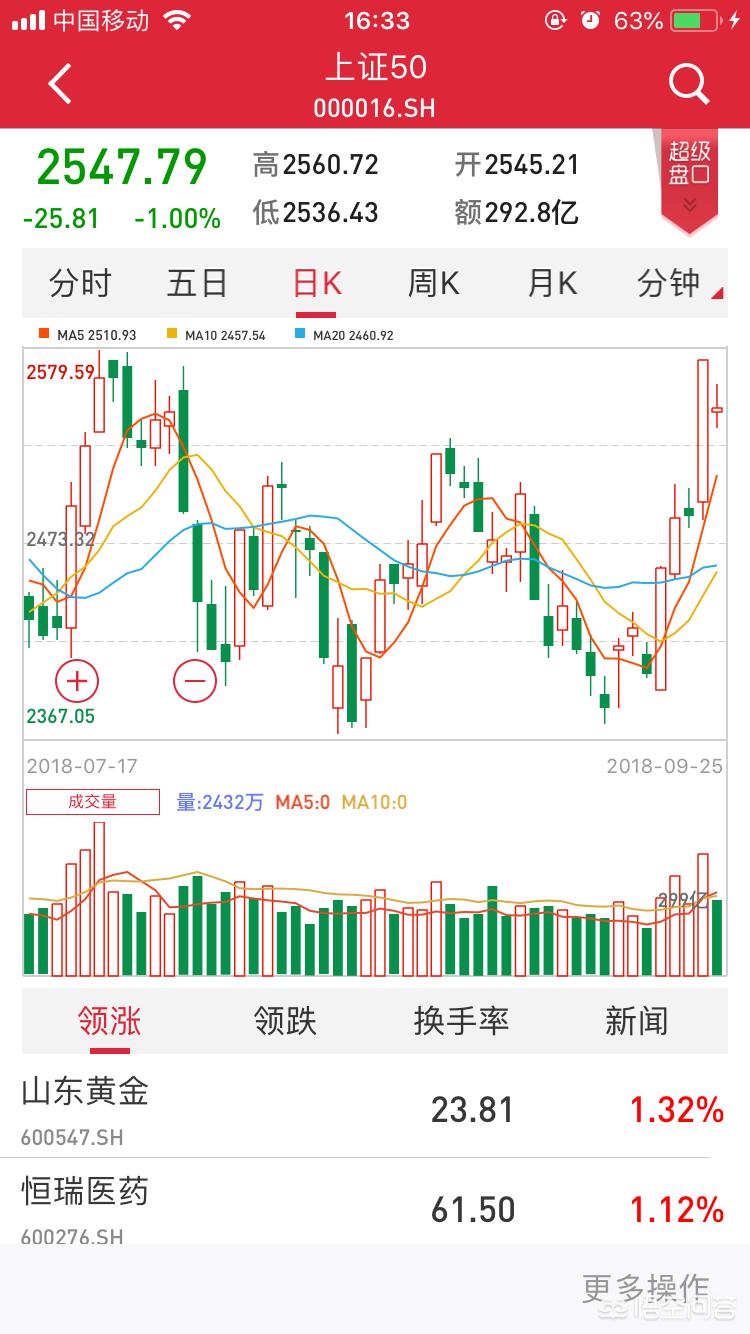Image resolution: width=750 pixels, height=1334 pixels.
Task: Open the 新闻 tab
Action: [636, 1021]
